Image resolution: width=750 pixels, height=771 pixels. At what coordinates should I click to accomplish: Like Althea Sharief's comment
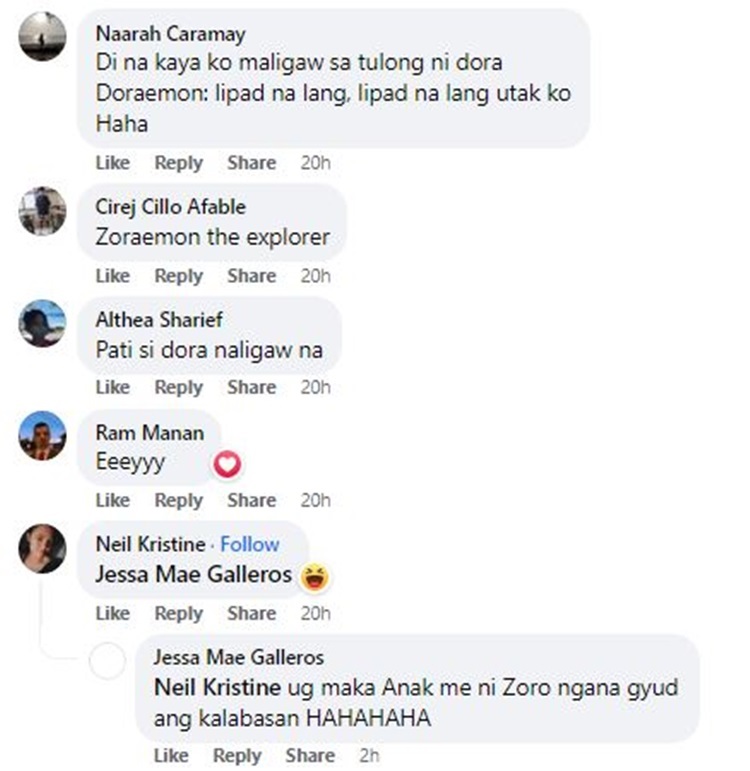(x=112, y=388)
